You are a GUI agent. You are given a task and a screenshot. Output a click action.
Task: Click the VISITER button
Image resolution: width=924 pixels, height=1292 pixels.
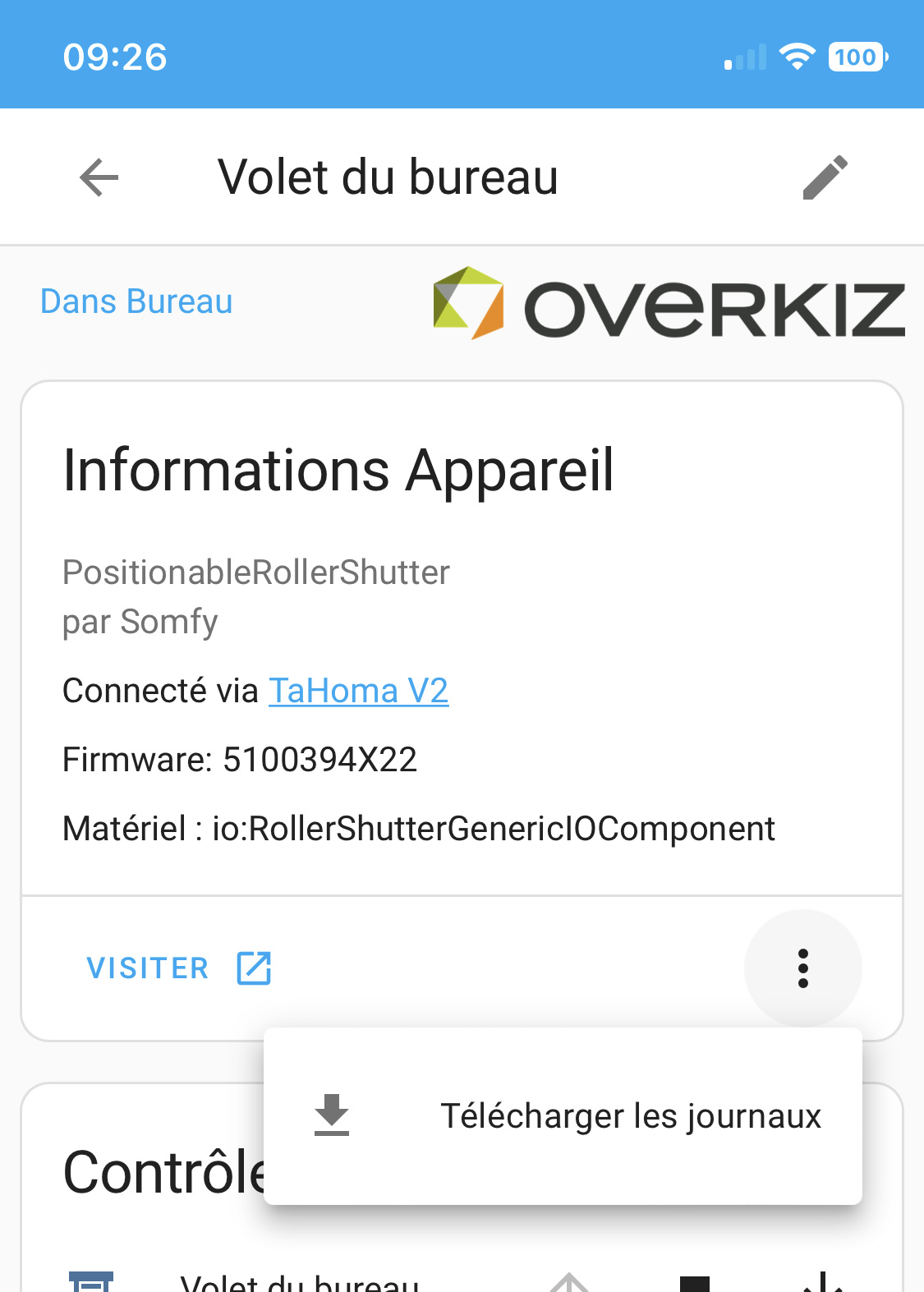pyautogui.click(x=148, y=968)
